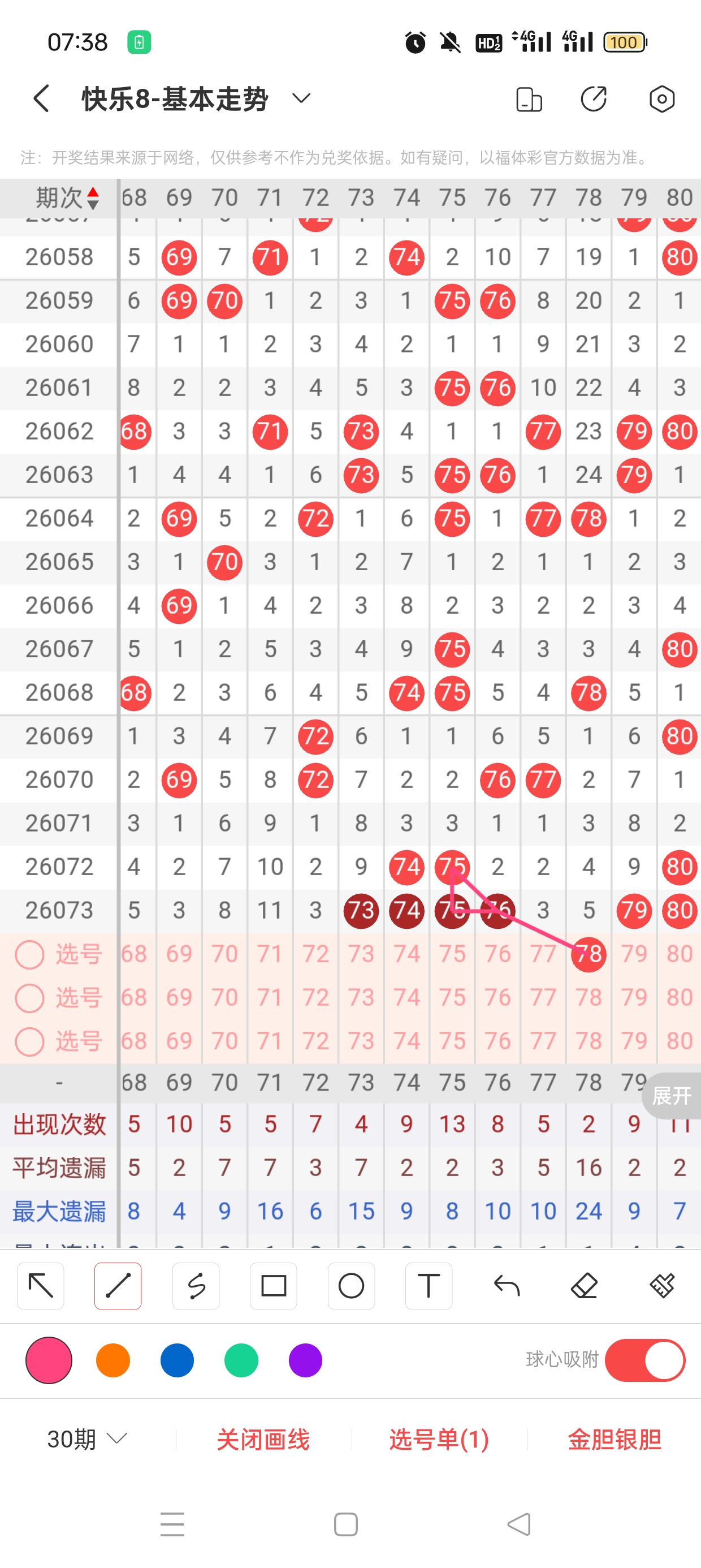
Task: Open 选号单(1) selection list
Action: [439, 1439]
